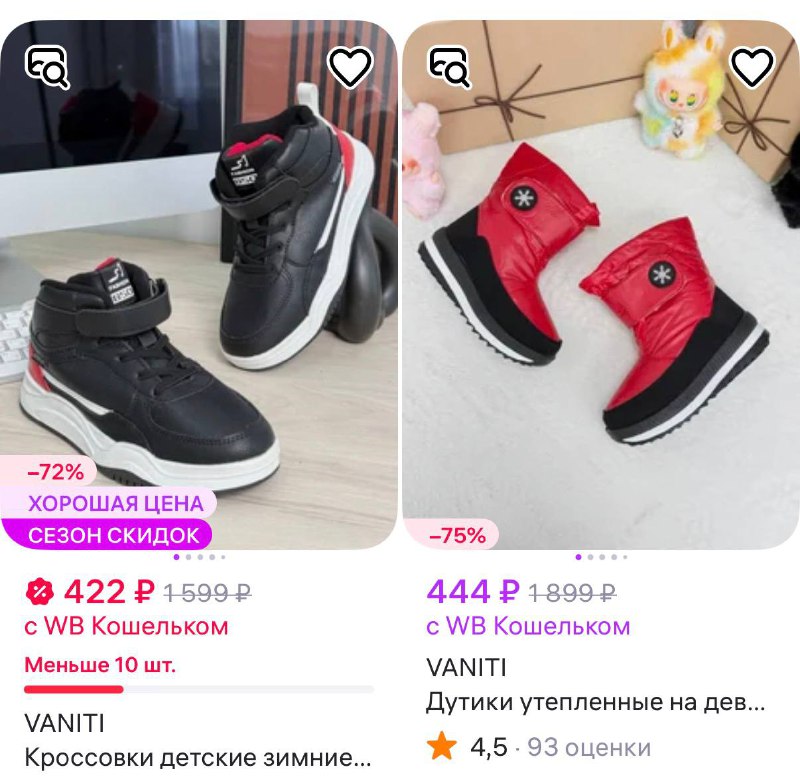Open the black kids' winter sneakers product
The height and width of the screenshot is (781, 800).
point(198,300)
